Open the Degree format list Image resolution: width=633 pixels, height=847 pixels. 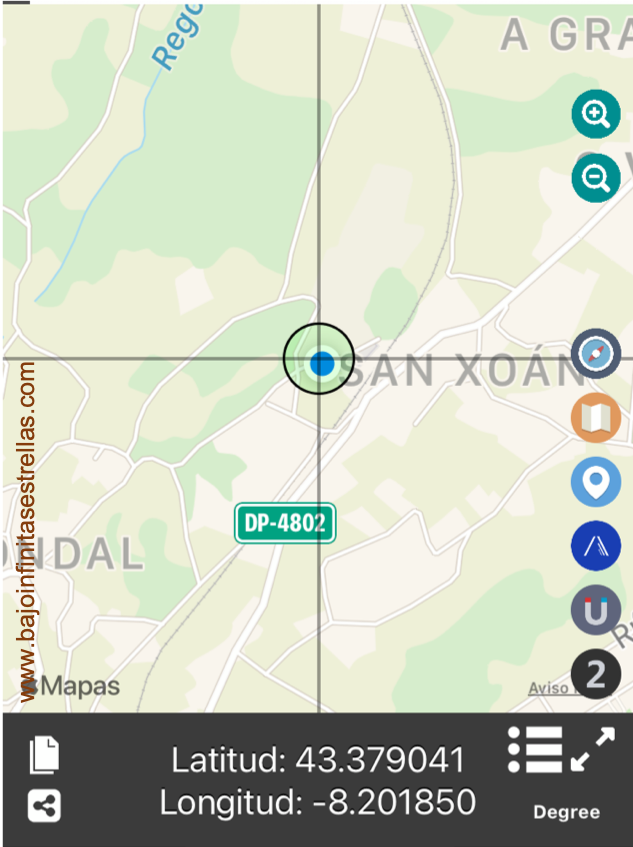pyautogui.click(x=536, y=750)
